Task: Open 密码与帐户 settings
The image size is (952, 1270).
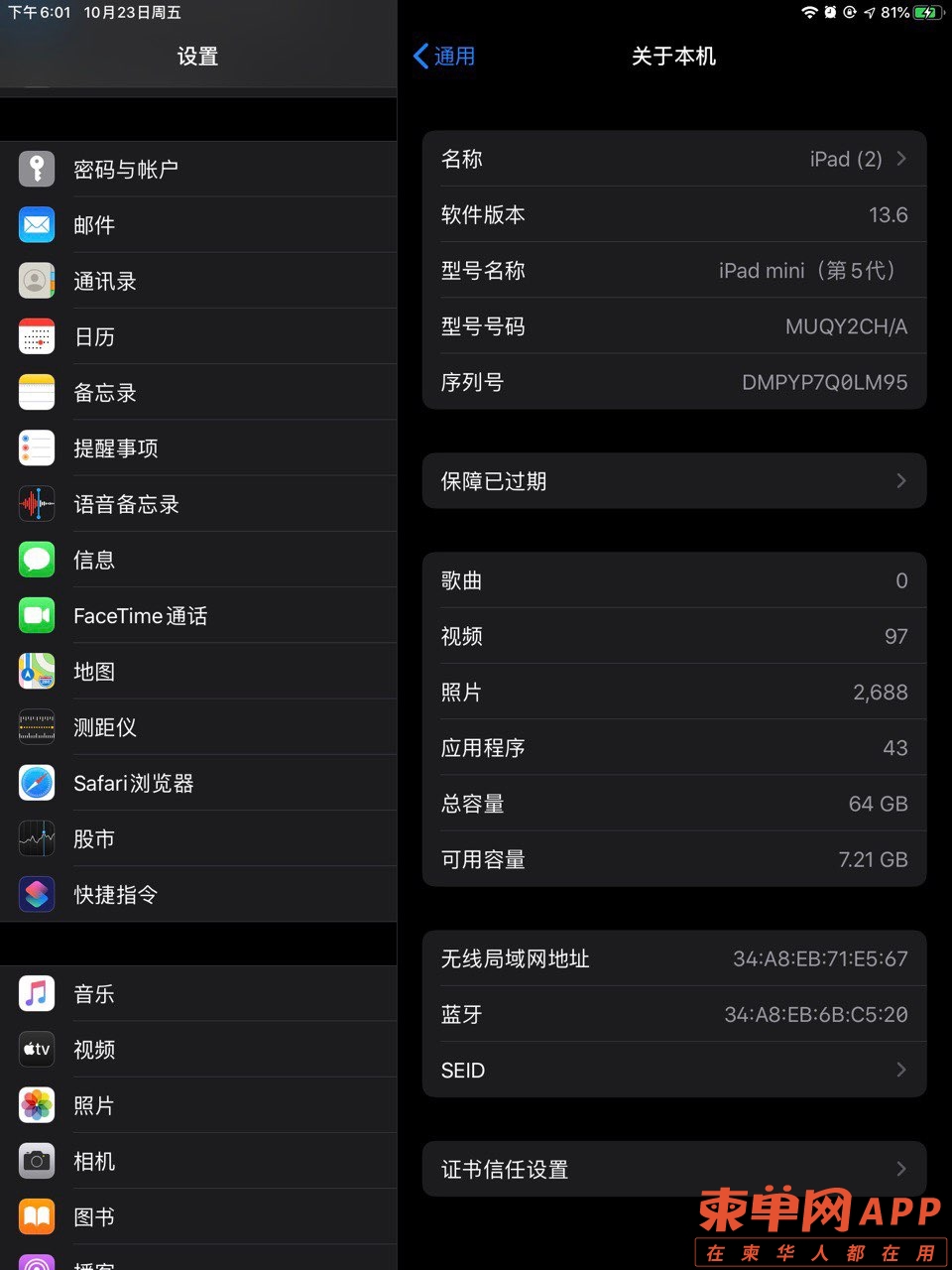Action: click(x=198, y=169)
